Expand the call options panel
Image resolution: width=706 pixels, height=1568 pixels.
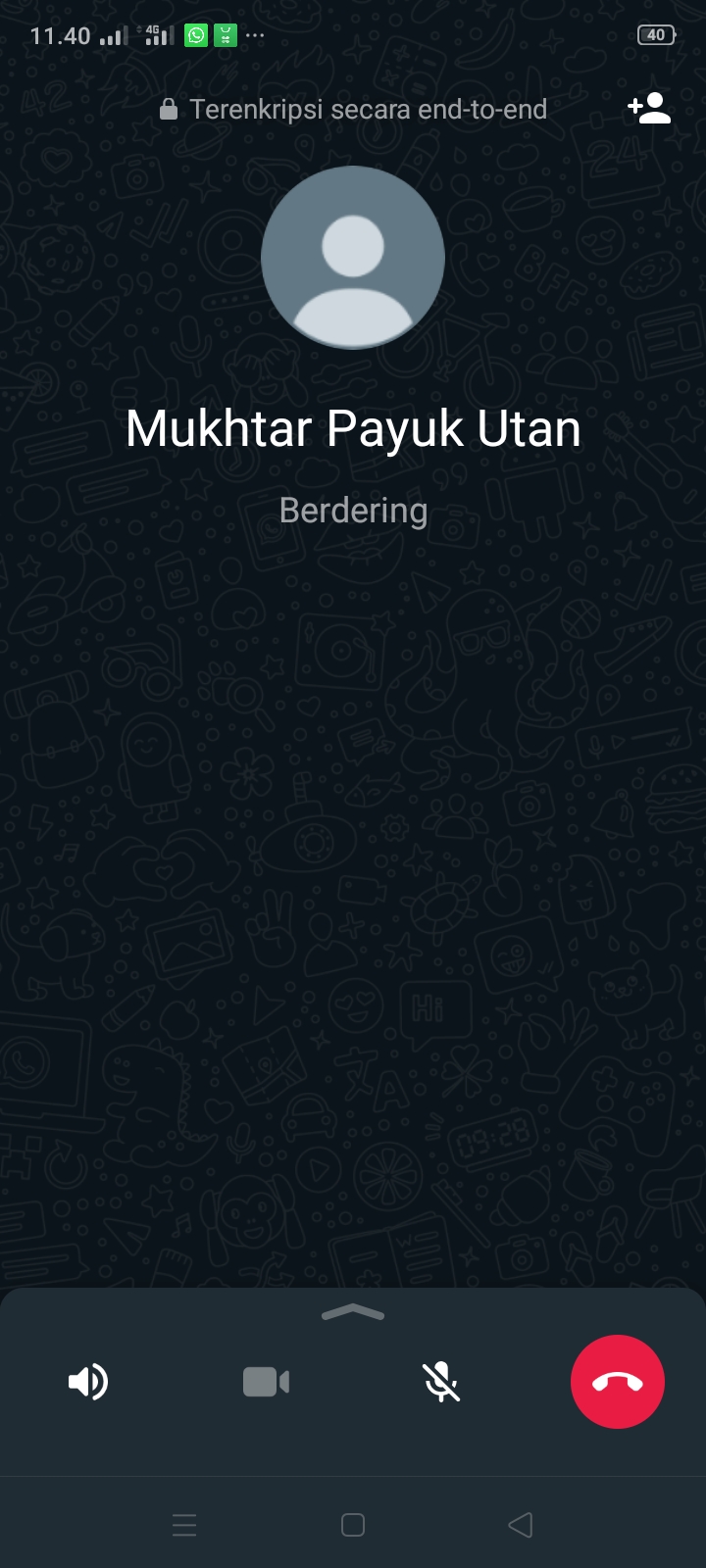point(353,1313)
